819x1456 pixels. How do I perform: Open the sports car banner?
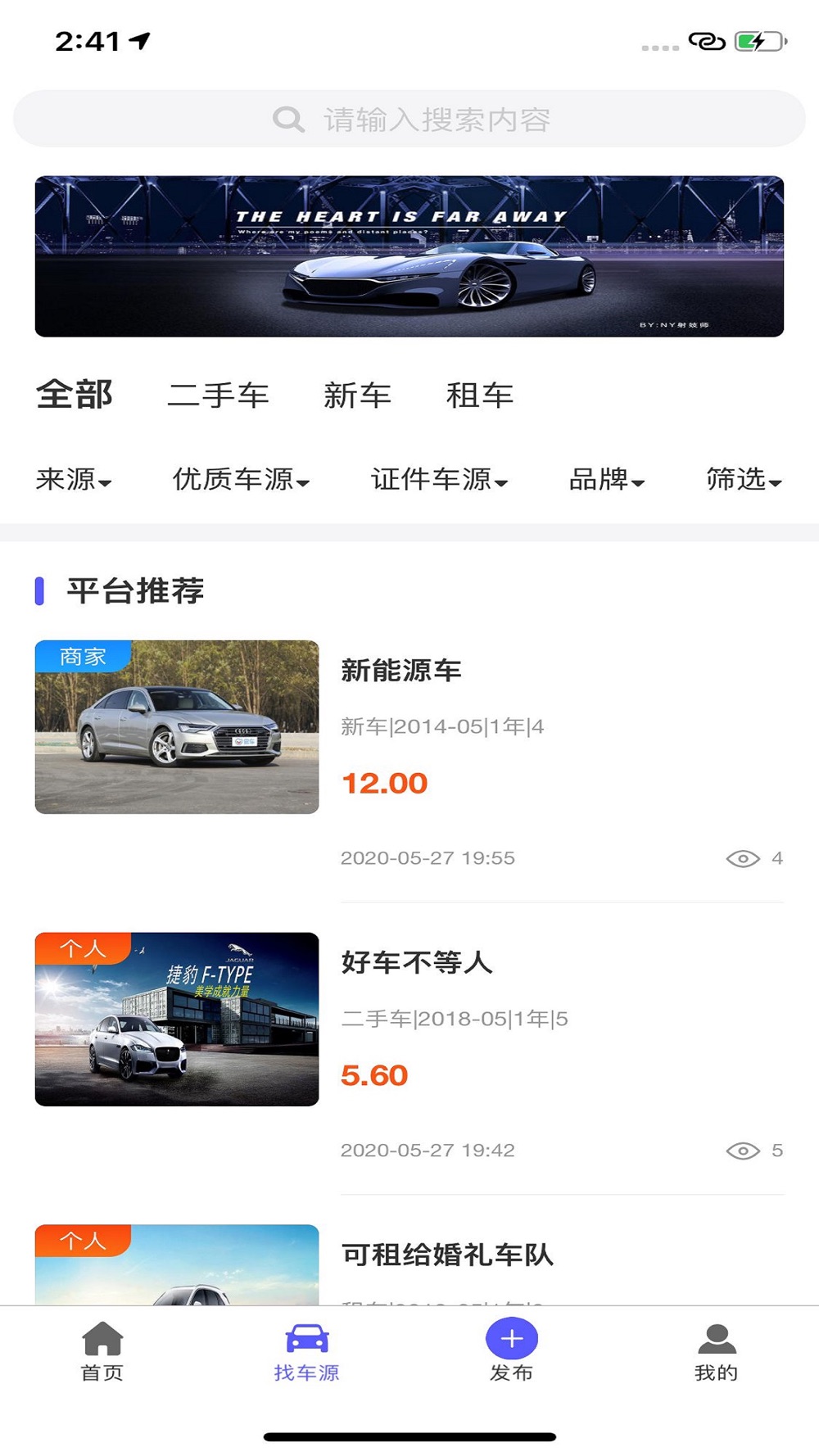(409, 256)
